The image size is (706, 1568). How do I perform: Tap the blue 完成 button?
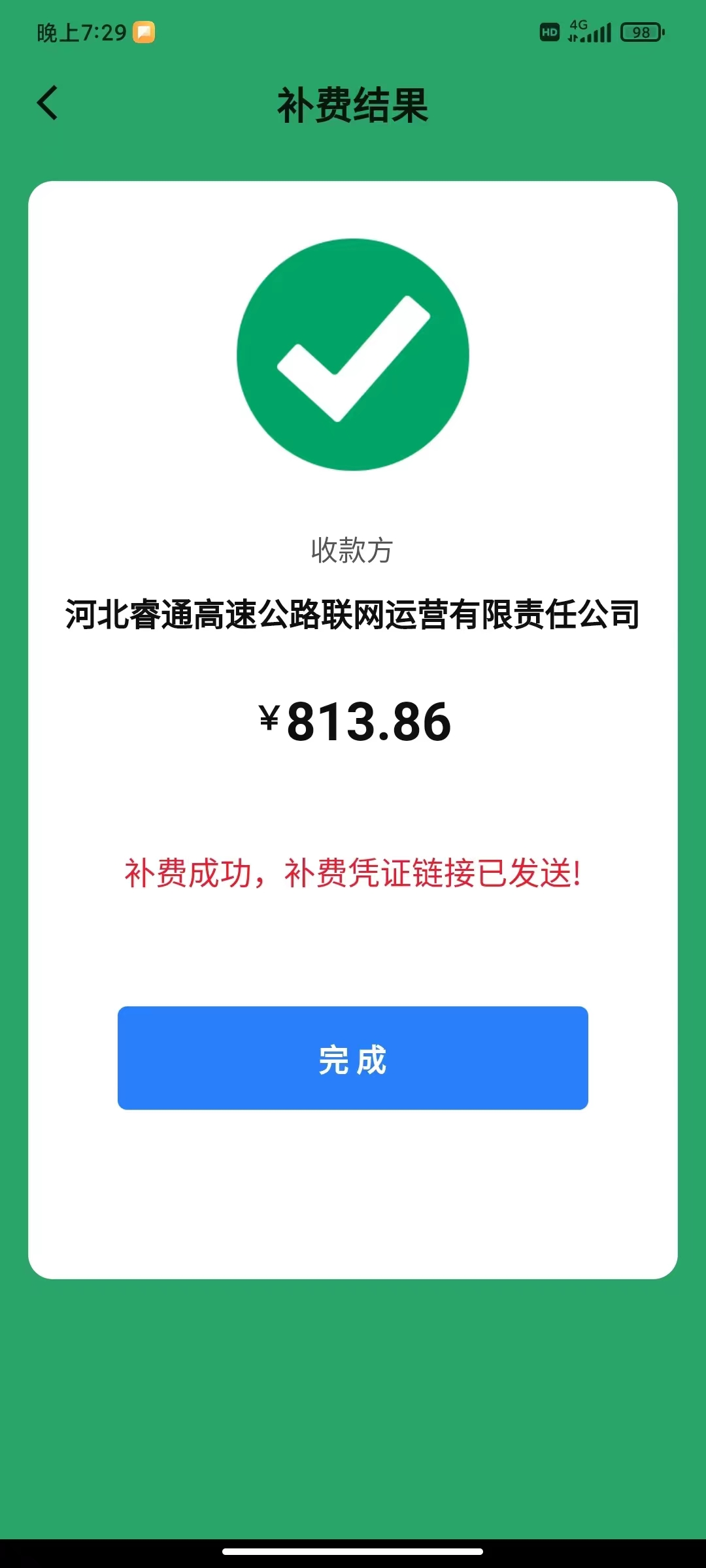(353, 1058)
